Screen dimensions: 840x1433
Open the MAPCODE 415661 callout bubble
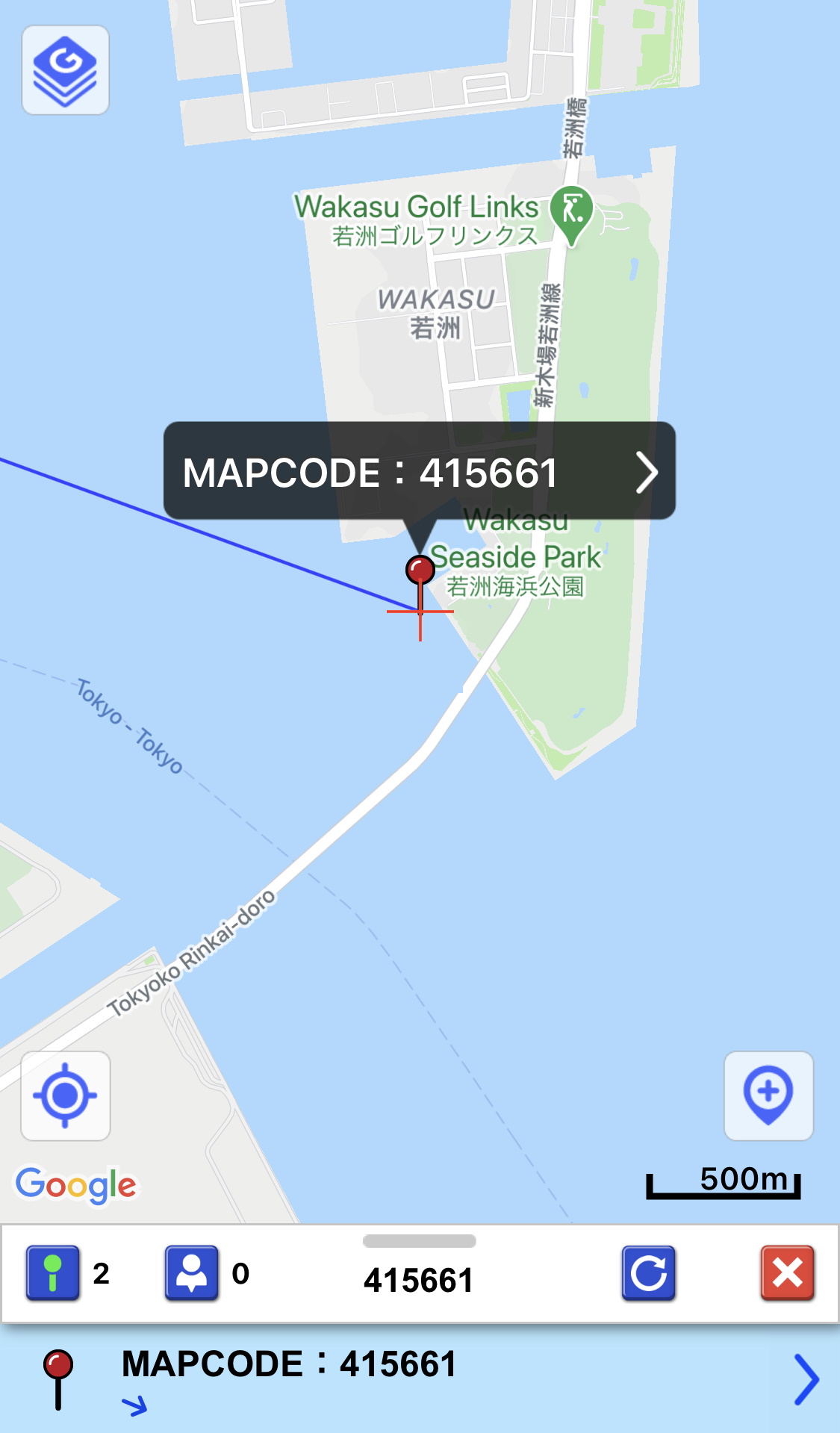coord(420,470)
